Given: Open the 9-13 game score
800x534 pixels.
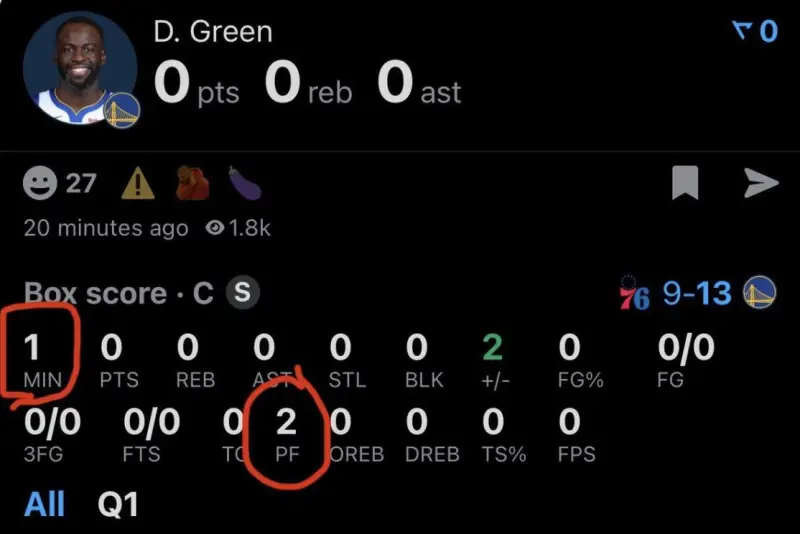Looking at the screenshot, I should 698,294.
